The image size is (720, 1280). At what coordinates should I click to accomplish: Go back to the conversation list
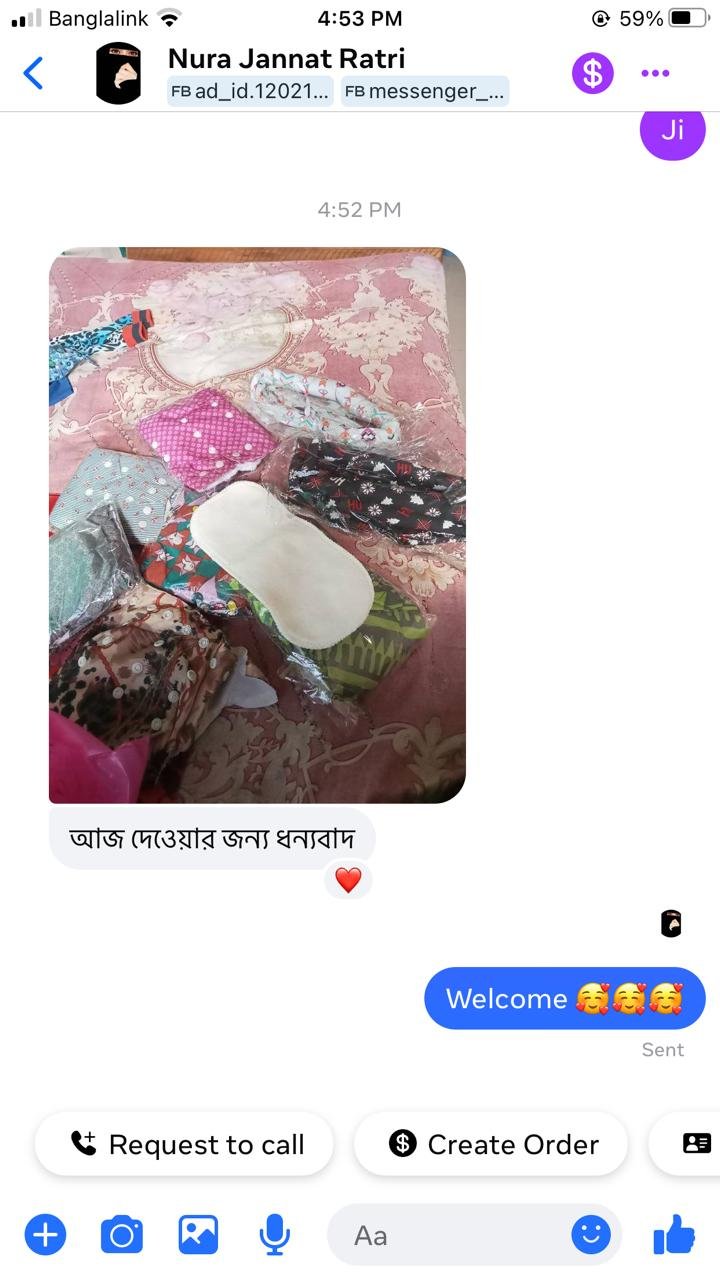34,73
